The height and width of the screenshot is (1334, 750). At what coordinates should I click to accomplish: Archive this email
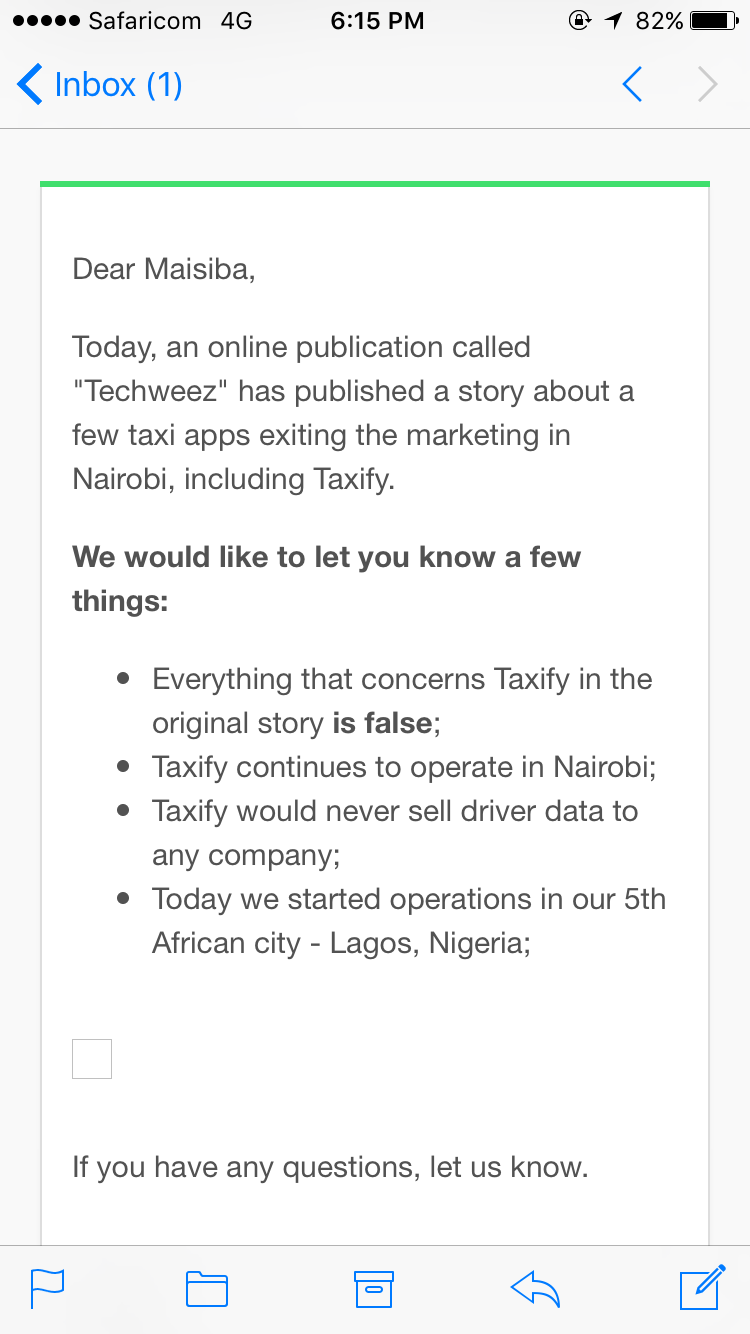374,1289
